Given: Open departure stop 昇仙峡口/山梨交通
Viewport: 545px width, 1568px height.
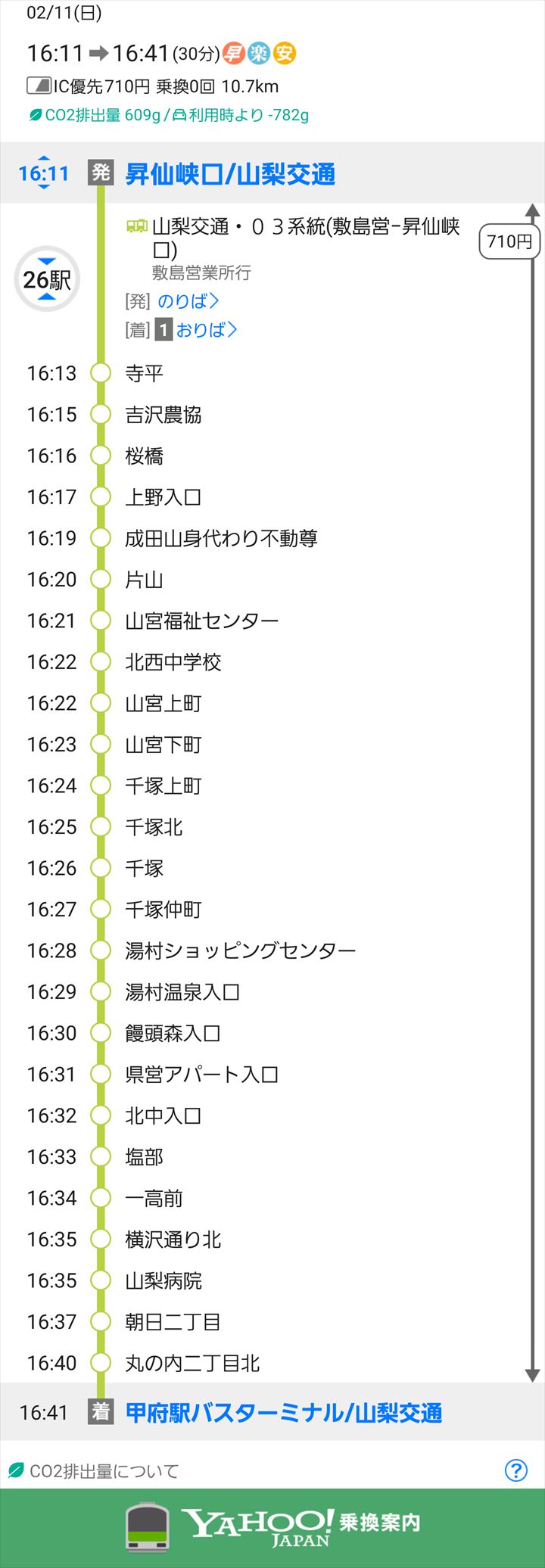Looking at the screenshot, I should pyautogui.click(x=230, y=174).
